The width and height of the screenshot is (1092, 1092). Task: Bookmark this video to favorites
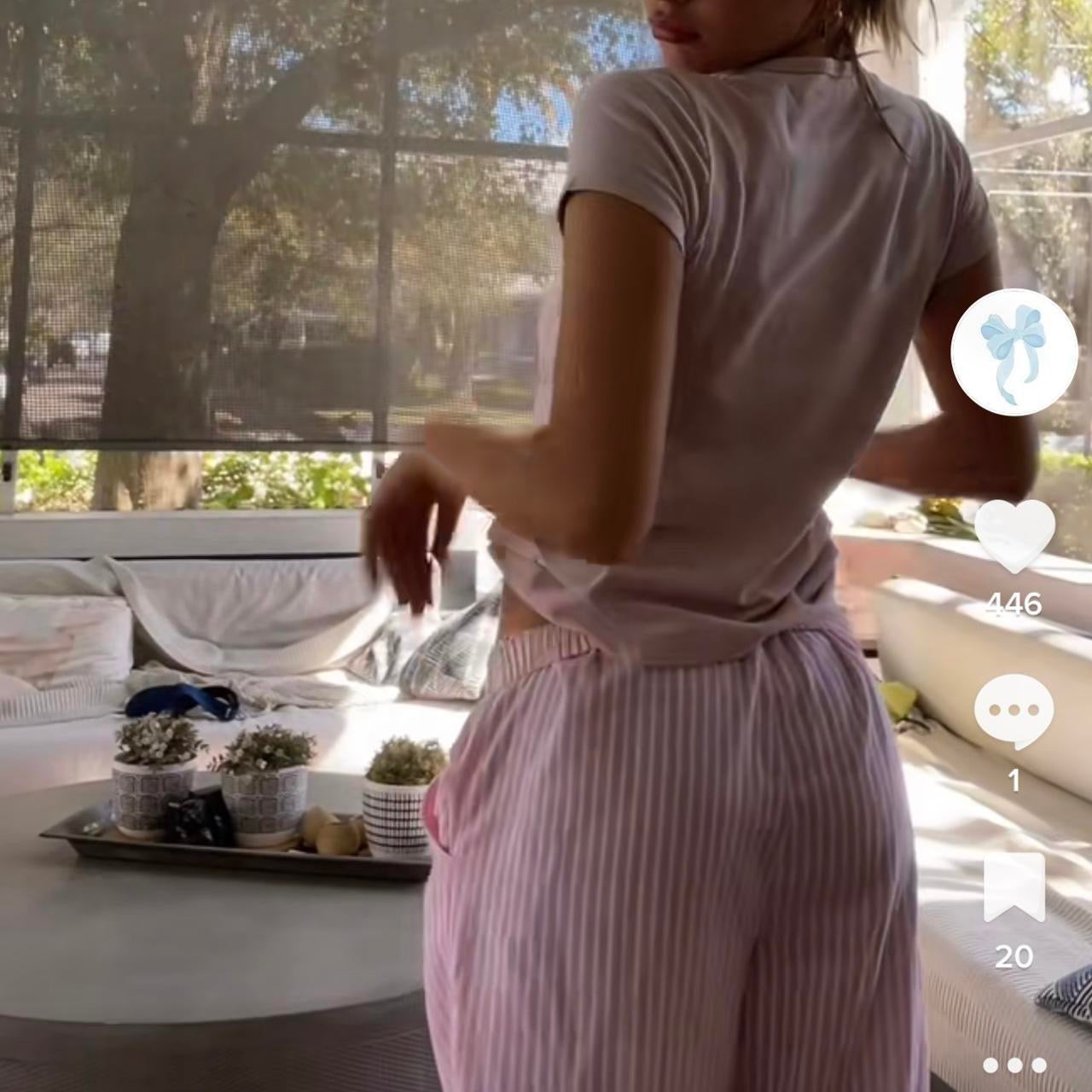pos(1014,887)
